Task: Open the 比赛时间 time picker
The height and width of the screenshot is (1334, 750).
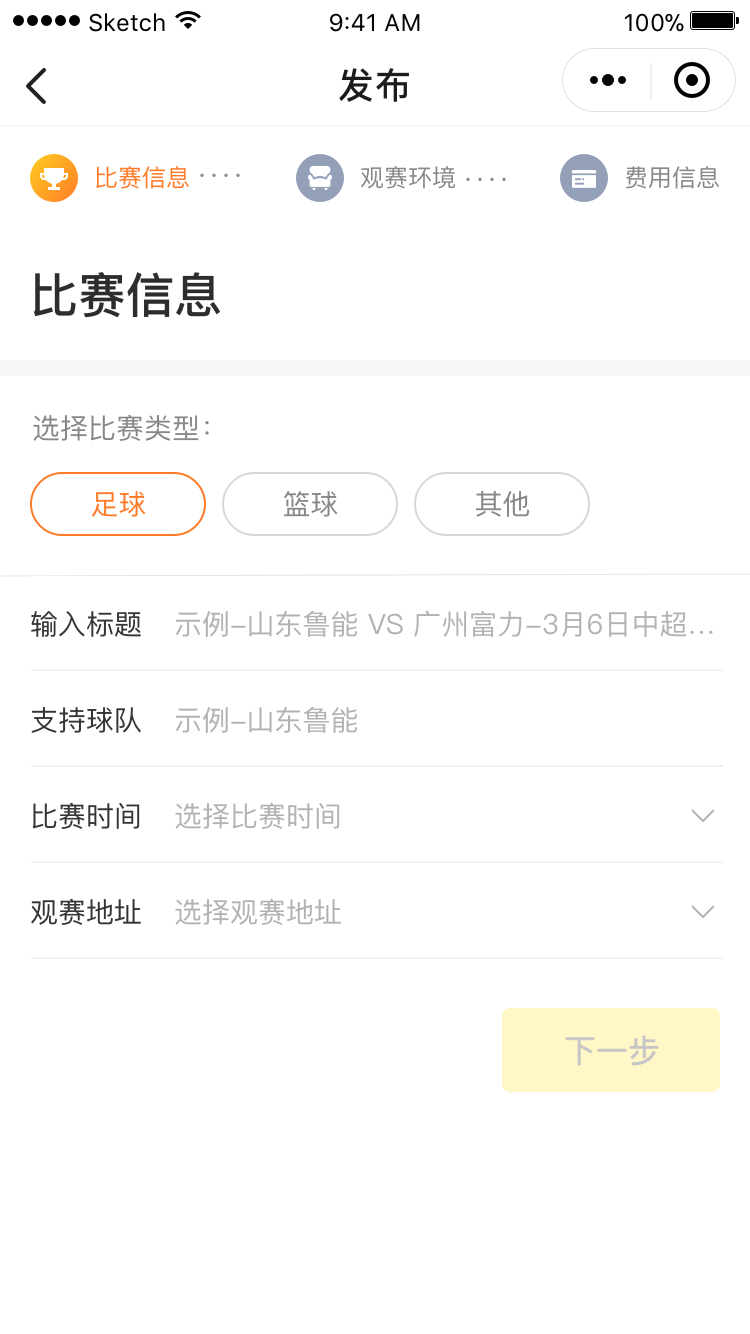Action: [377, 816]
